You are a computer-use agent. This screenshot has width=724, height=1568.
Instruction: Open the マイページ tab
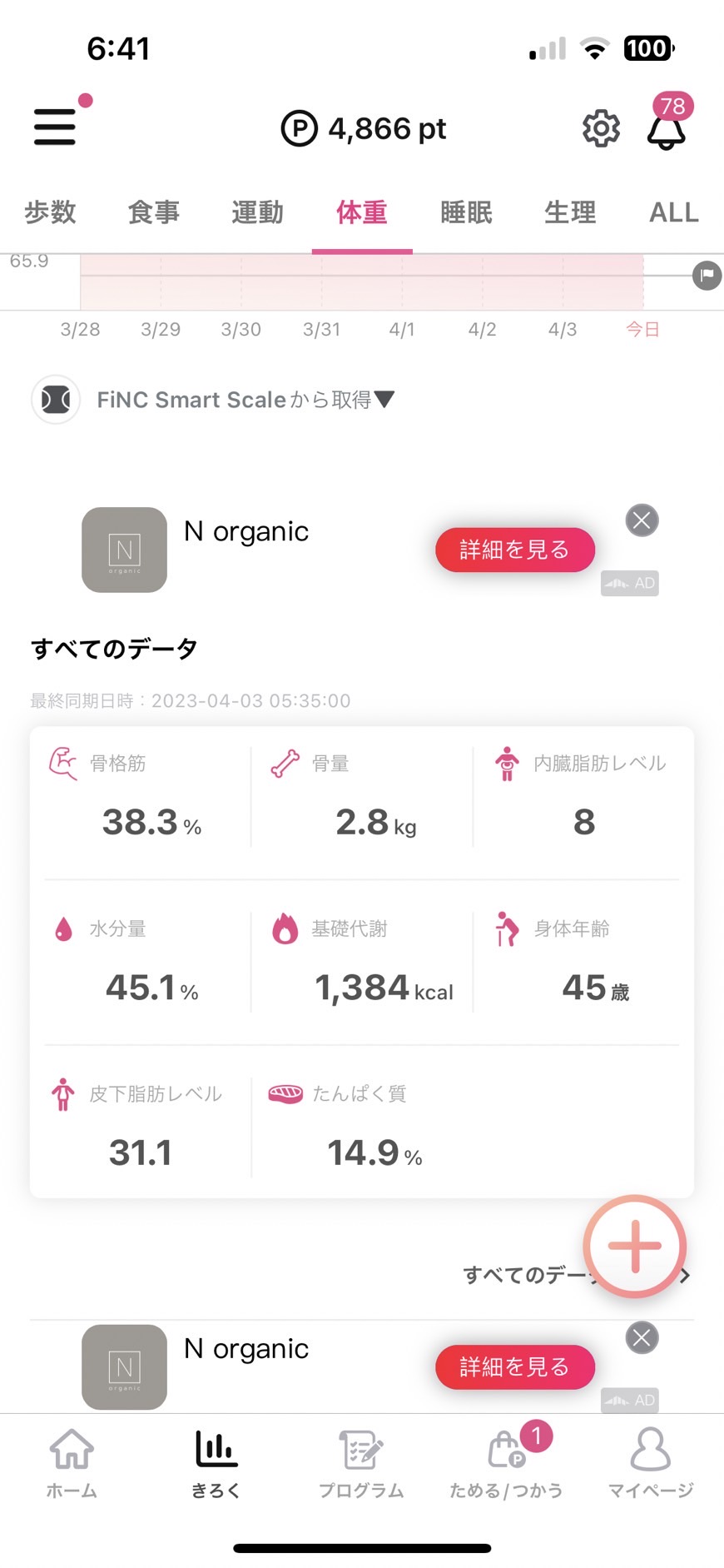pos(651,1463)
